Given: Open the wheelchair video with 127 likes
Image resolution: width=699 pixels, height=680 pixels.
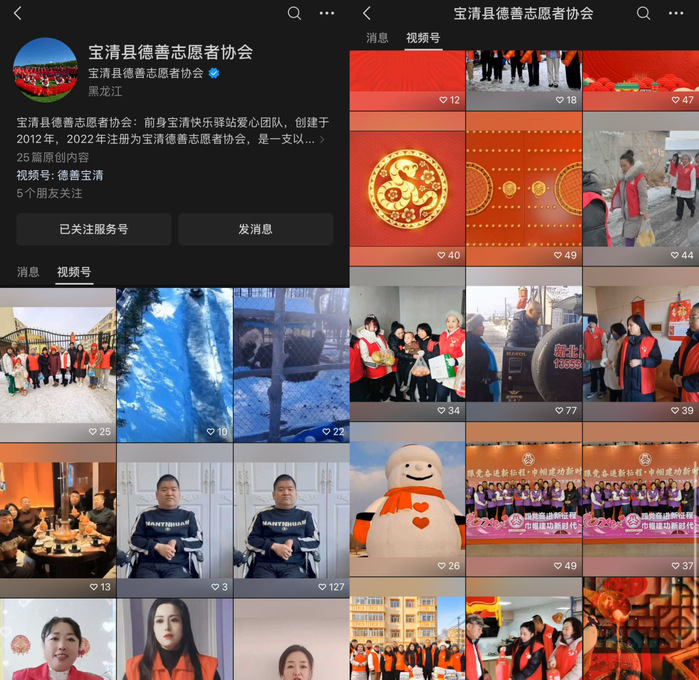Looking at the screenshot, I should [291, 518].
